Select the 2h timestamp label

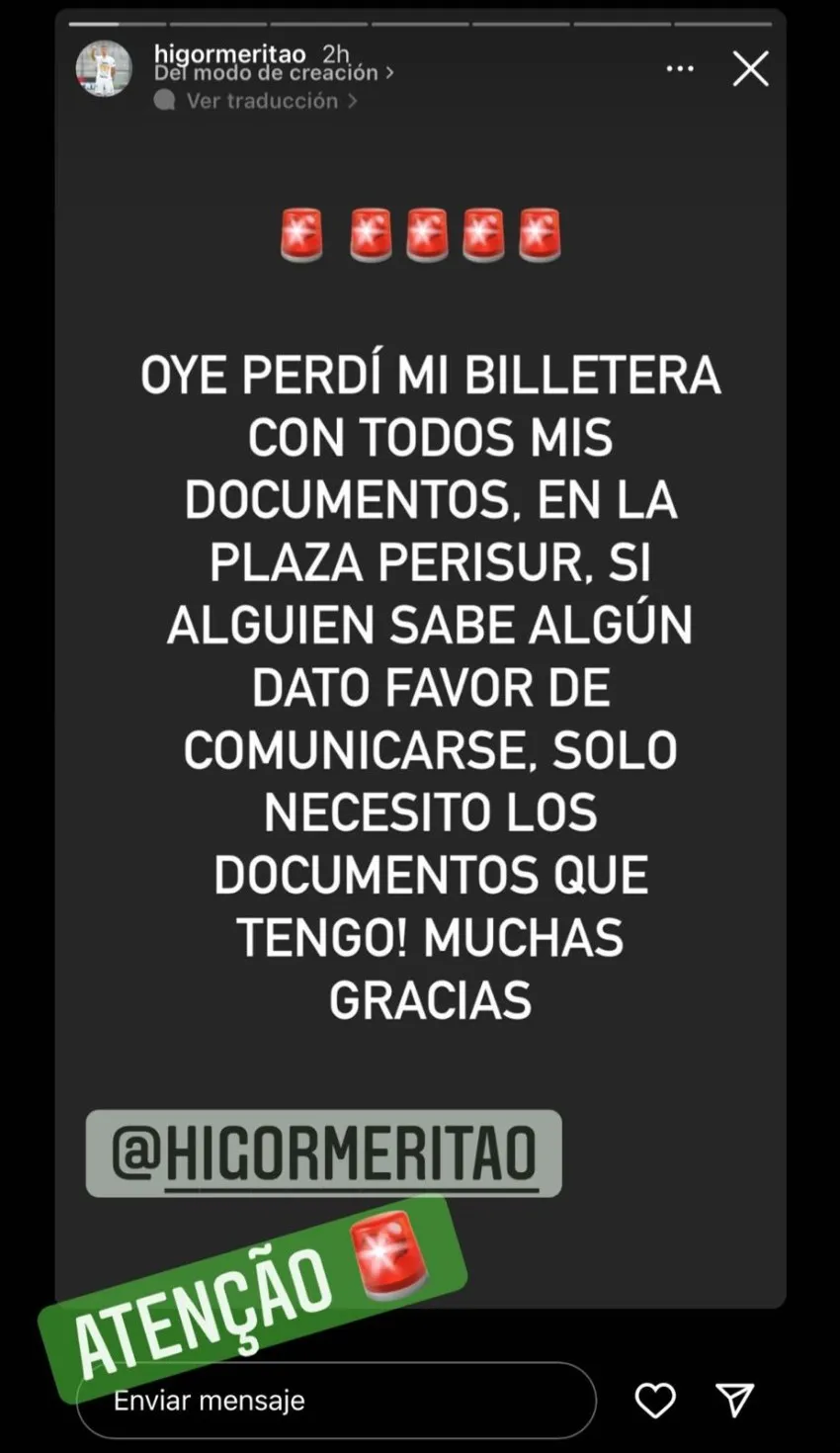(335, 54)
